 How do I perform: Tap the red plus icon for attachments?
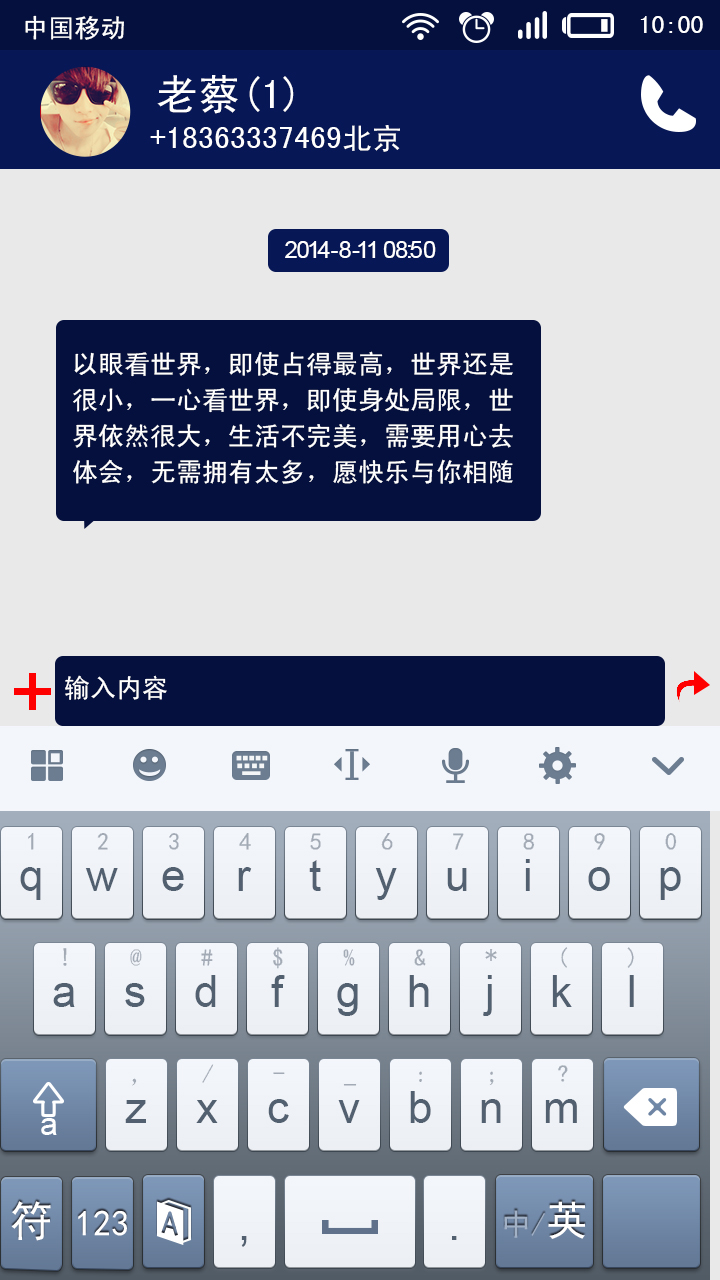point(30,690)
